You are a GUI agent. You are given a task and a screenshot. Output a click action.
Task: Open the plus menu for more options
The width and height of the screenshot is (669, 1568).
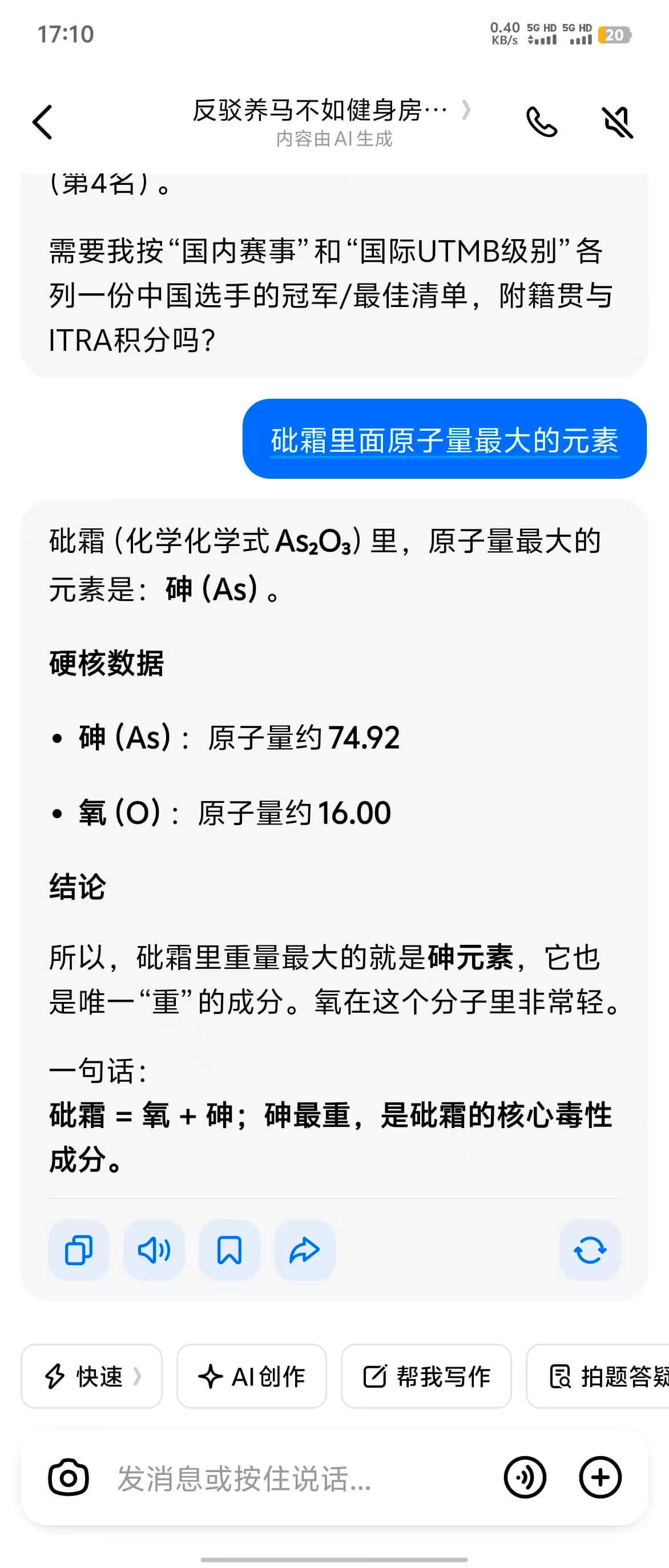[x=600, y=1477]
